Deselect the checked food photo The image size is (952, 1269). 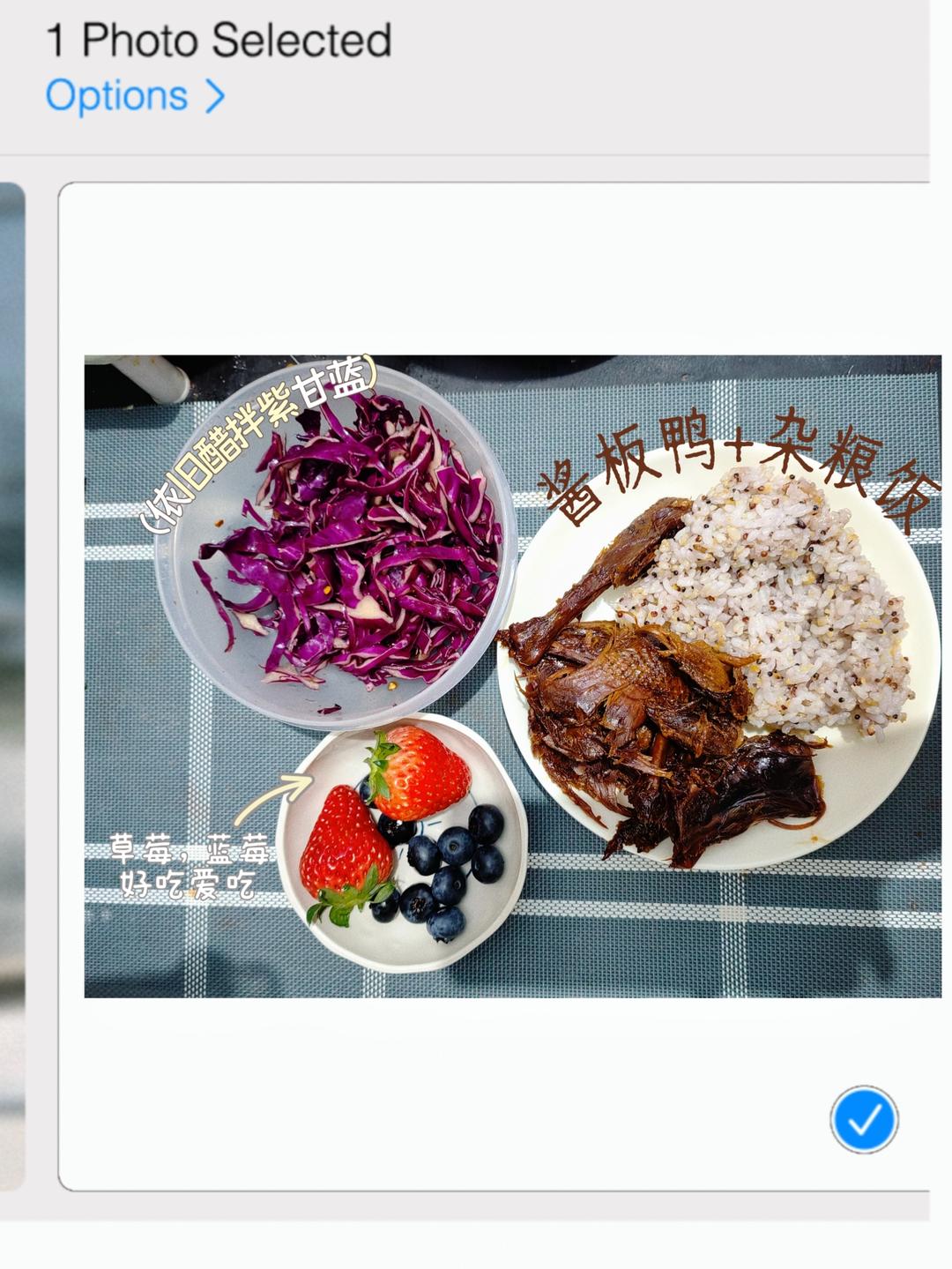pos(863,1119)
